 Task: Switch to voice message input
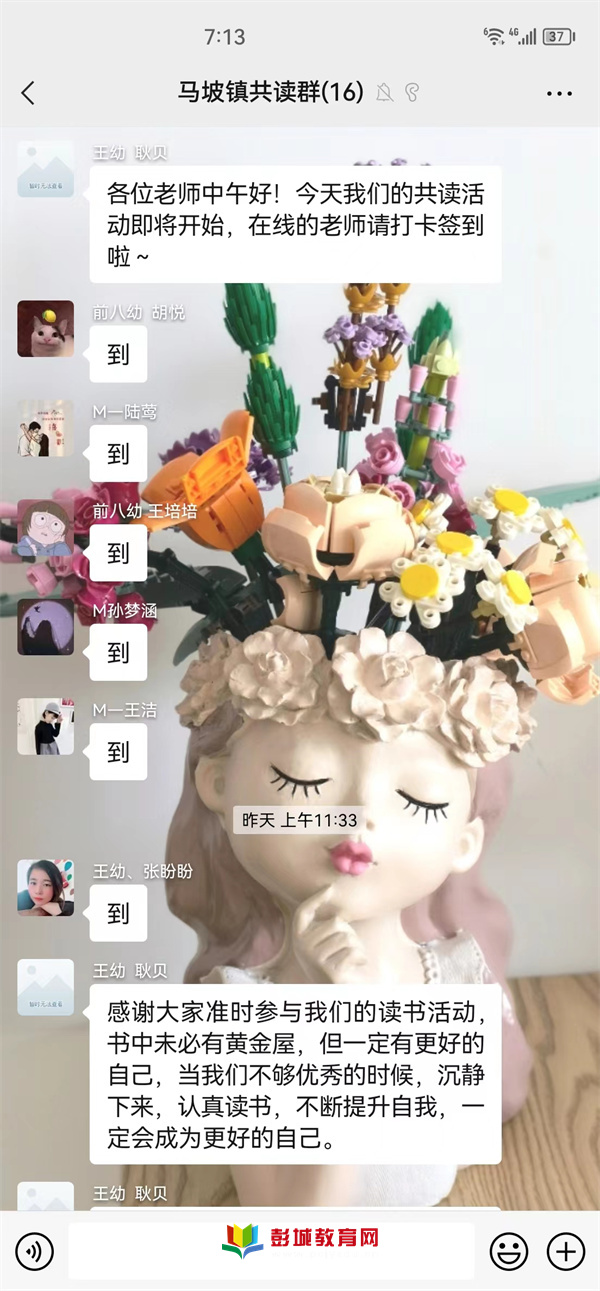pyautogui.click(x=34, y=1250)
